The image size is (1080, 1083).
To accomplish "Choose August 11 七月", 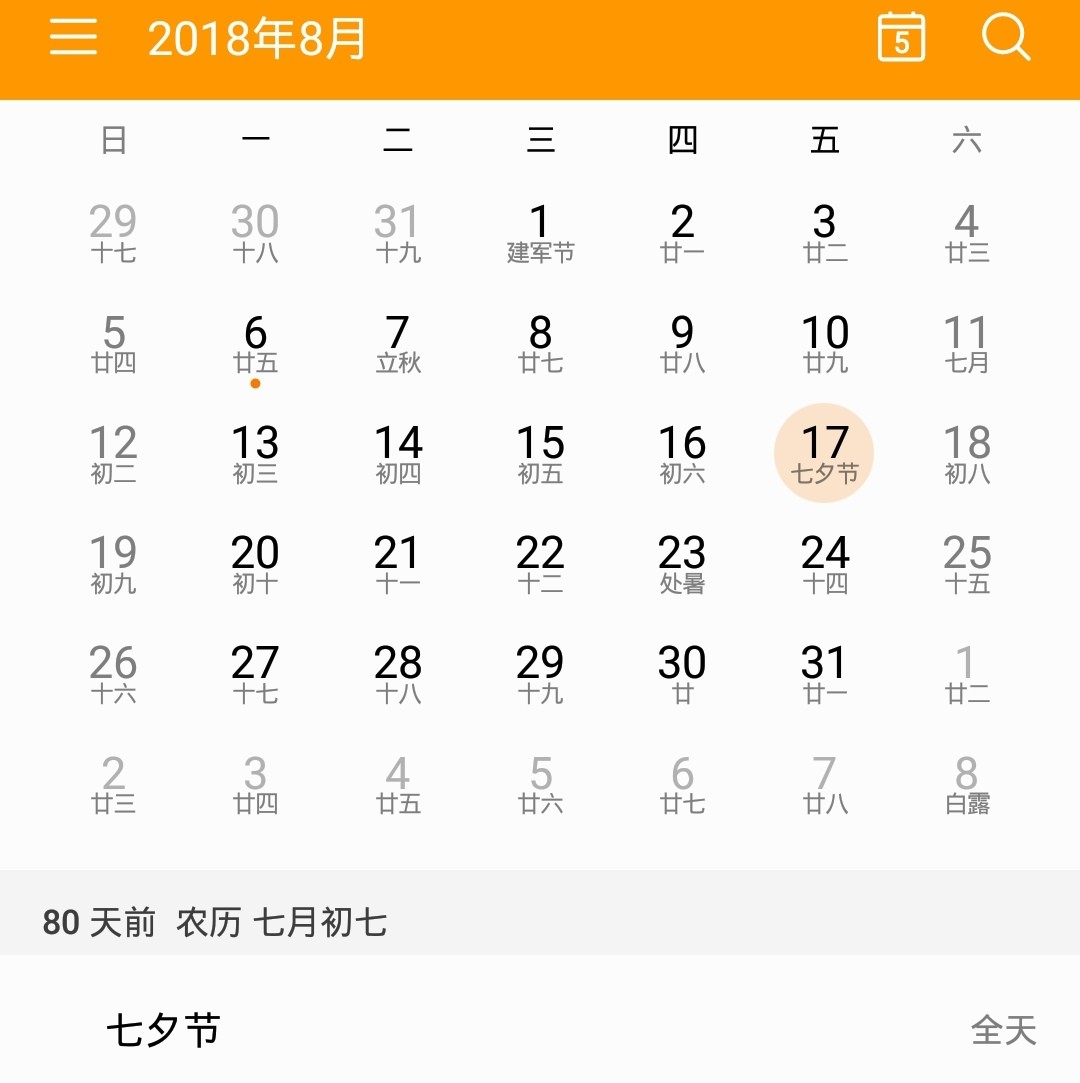I will coord(967,343).
